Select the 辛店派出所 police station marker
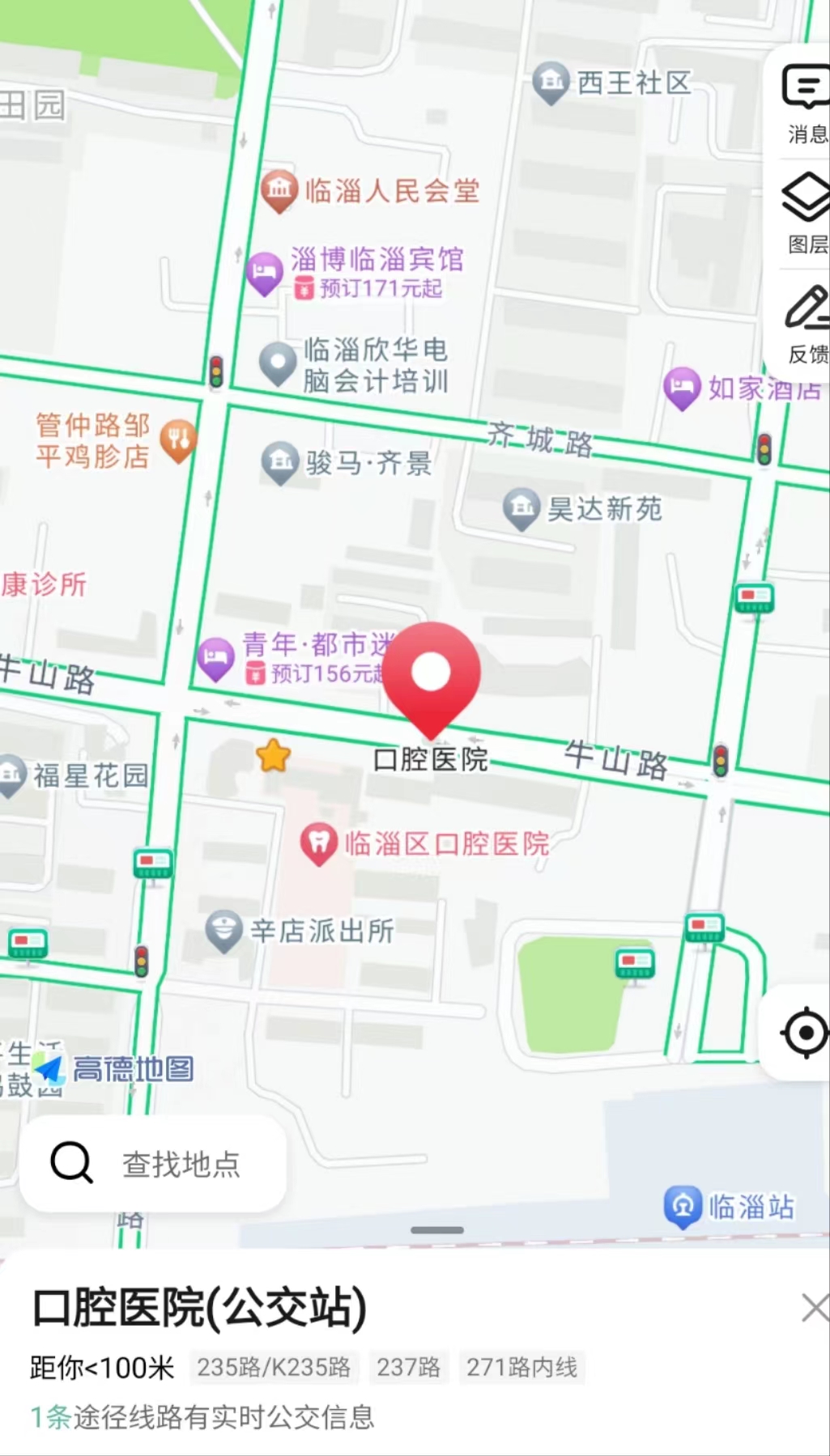Viewport: 830px width, 1456px height. pos(224,931)
